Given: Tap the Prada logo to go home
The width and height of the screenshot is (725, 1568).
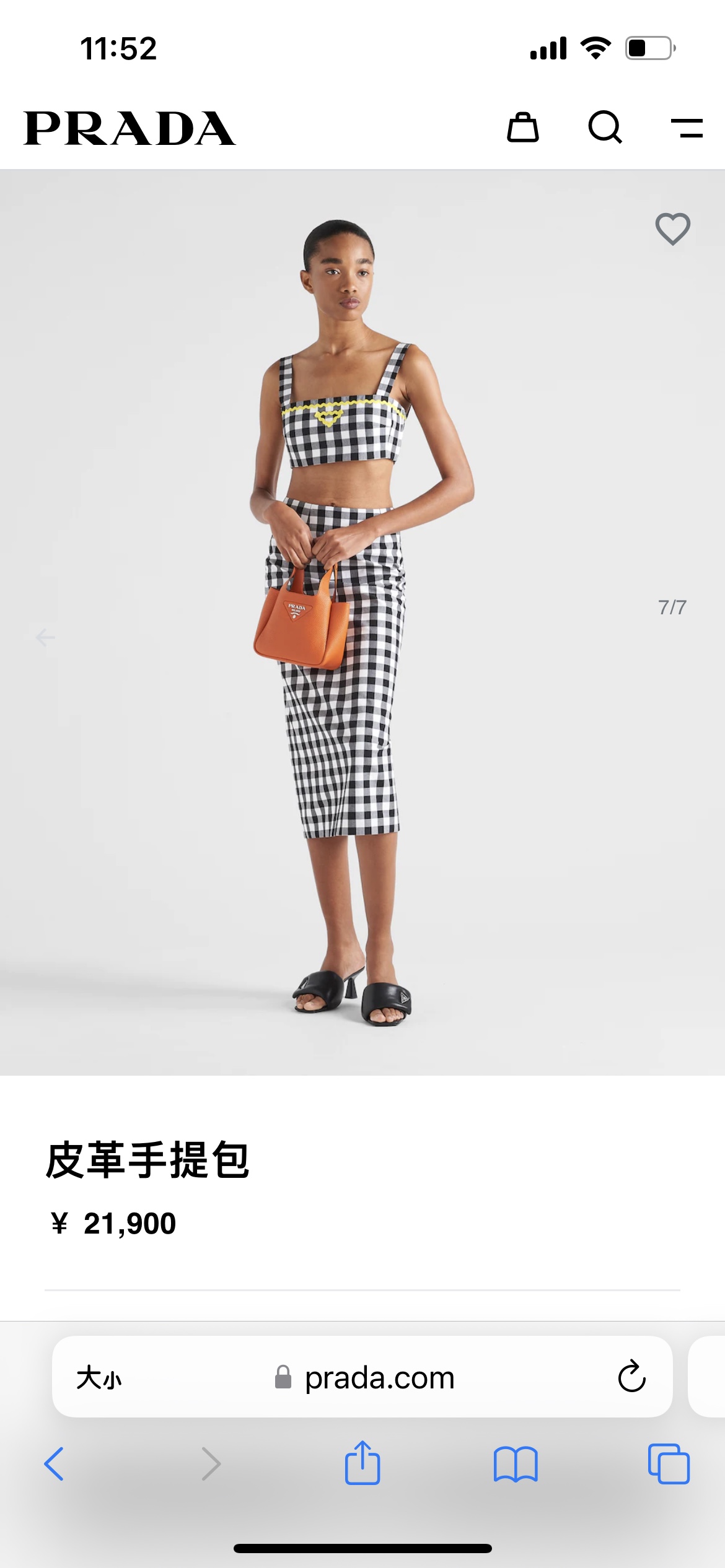Looking at the screenshot, I should (130, 128).
